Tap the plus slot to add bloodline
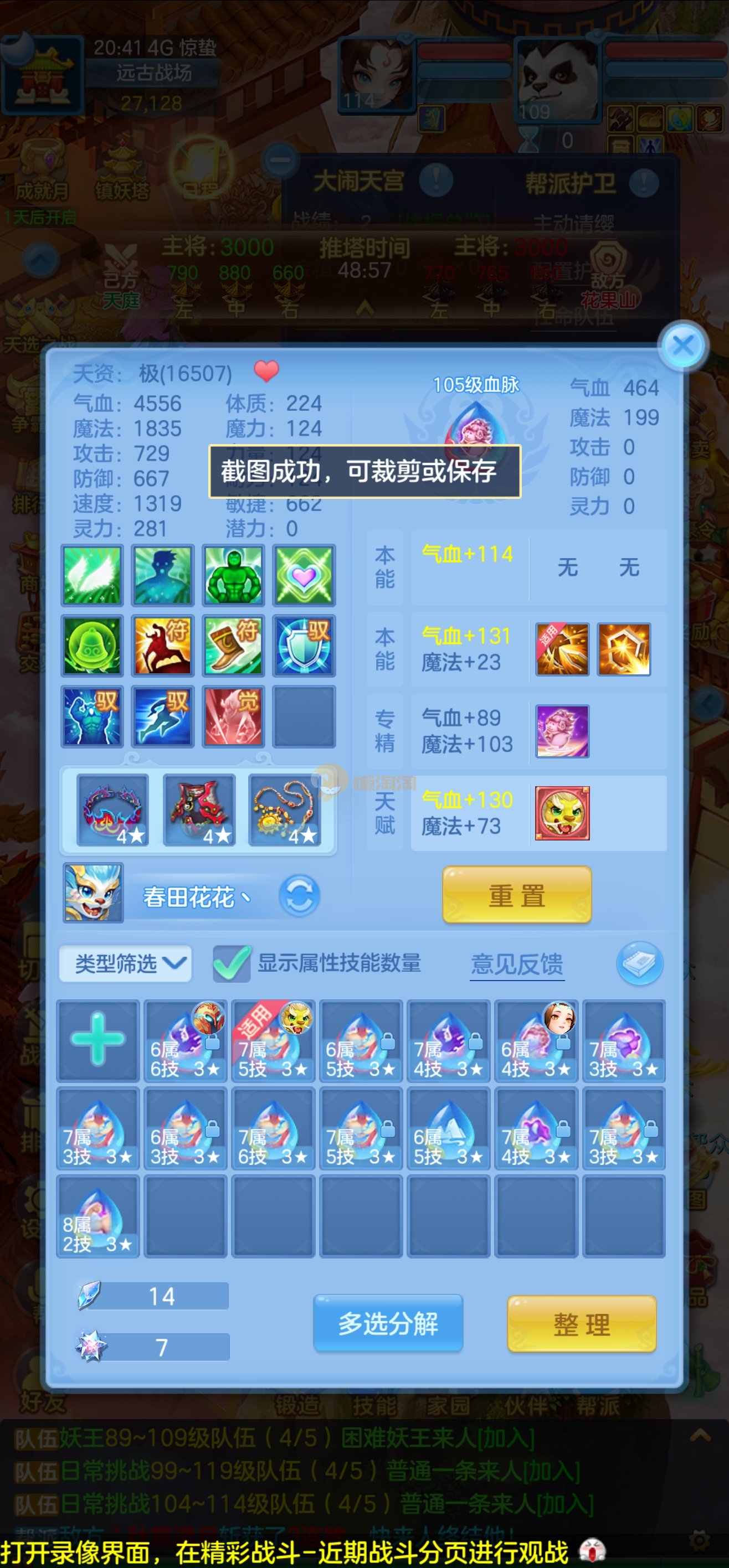Screen dimensions: 729x1568 [97, 1040]
